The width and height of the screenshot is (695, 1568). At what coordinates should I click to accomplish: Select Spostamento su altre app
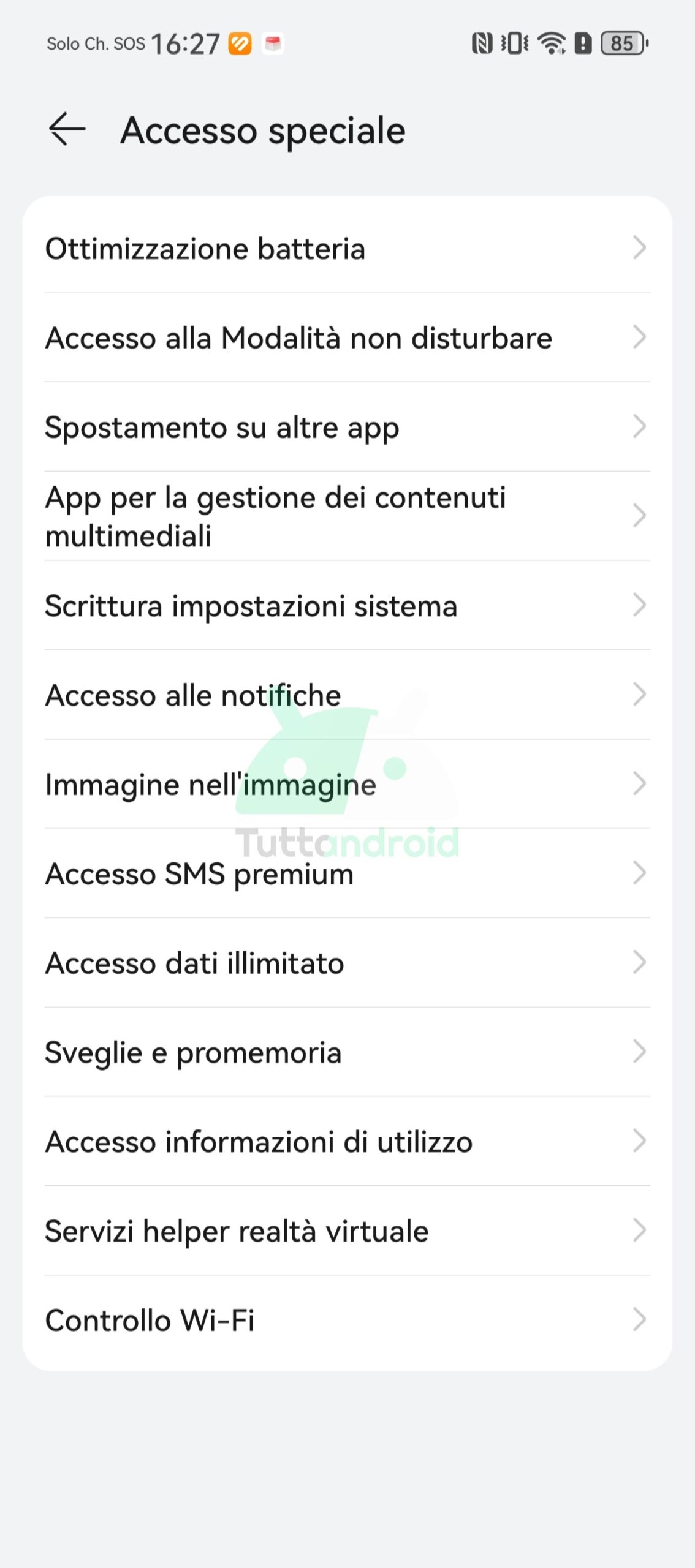(347, 427)
